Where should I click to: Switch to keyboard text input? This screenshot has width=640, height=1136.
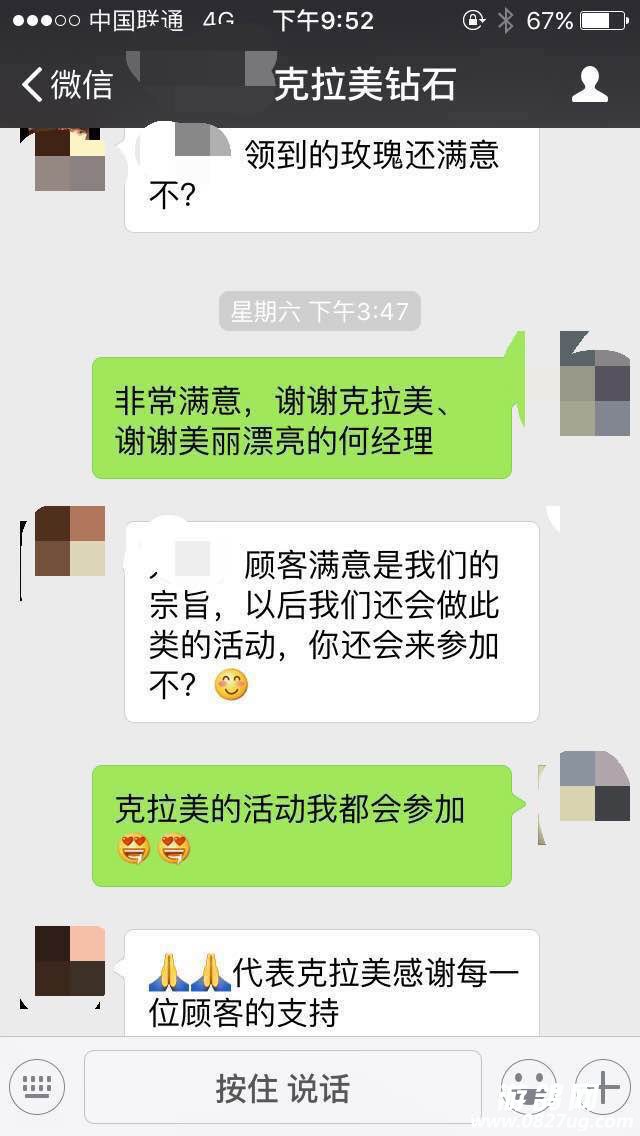[x=37, y=1087]
